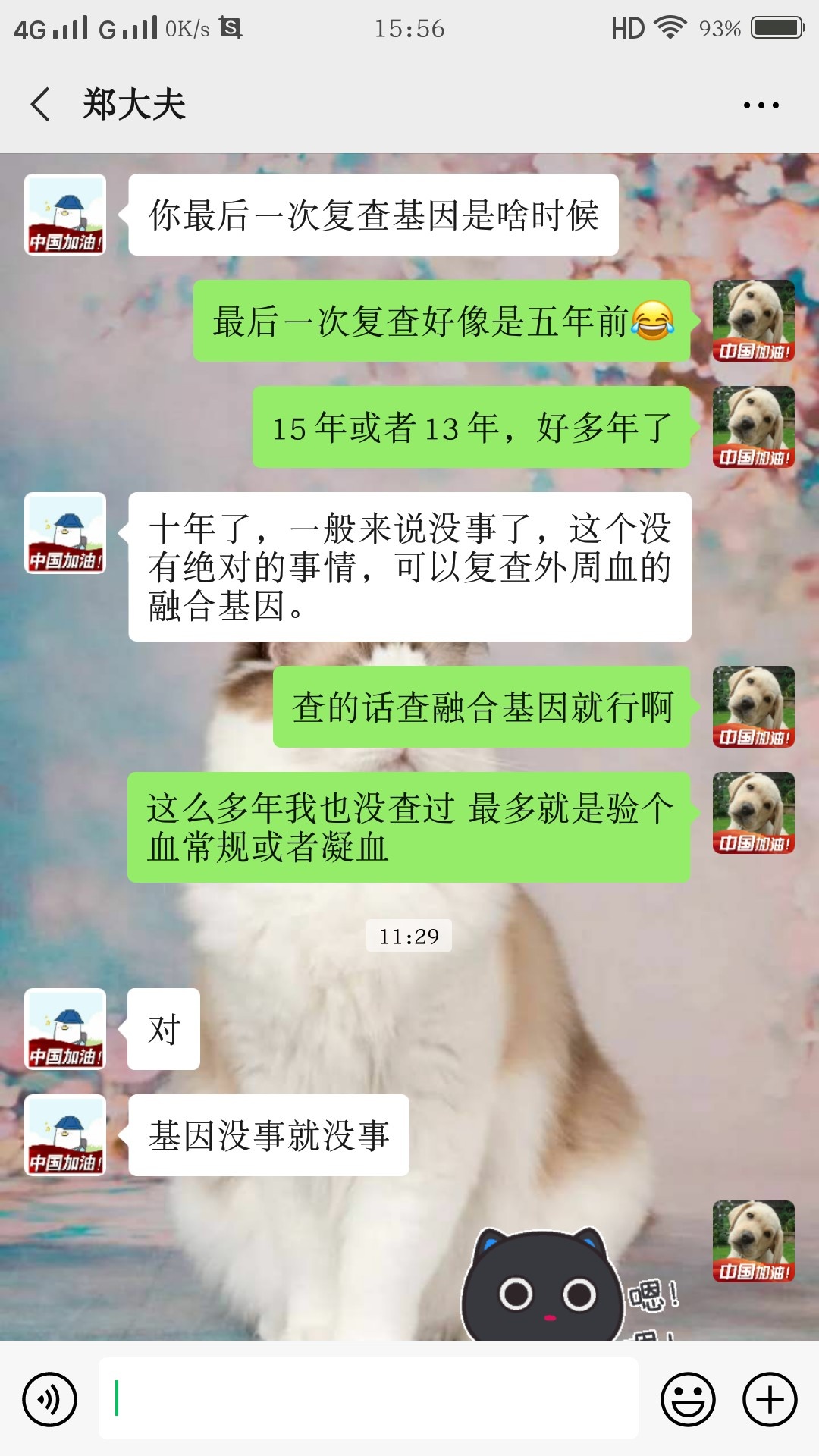Focus the message text field

coord(368,1398)
